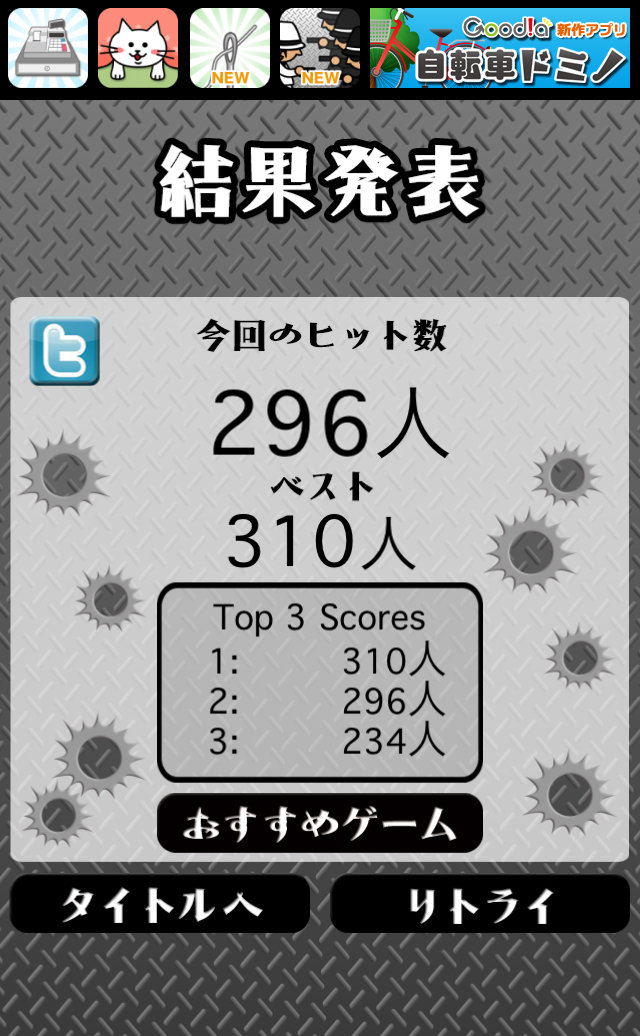Screen dimensions: 640x1036
Task: Open the cash register app icon
Action: tap(48, 47)
